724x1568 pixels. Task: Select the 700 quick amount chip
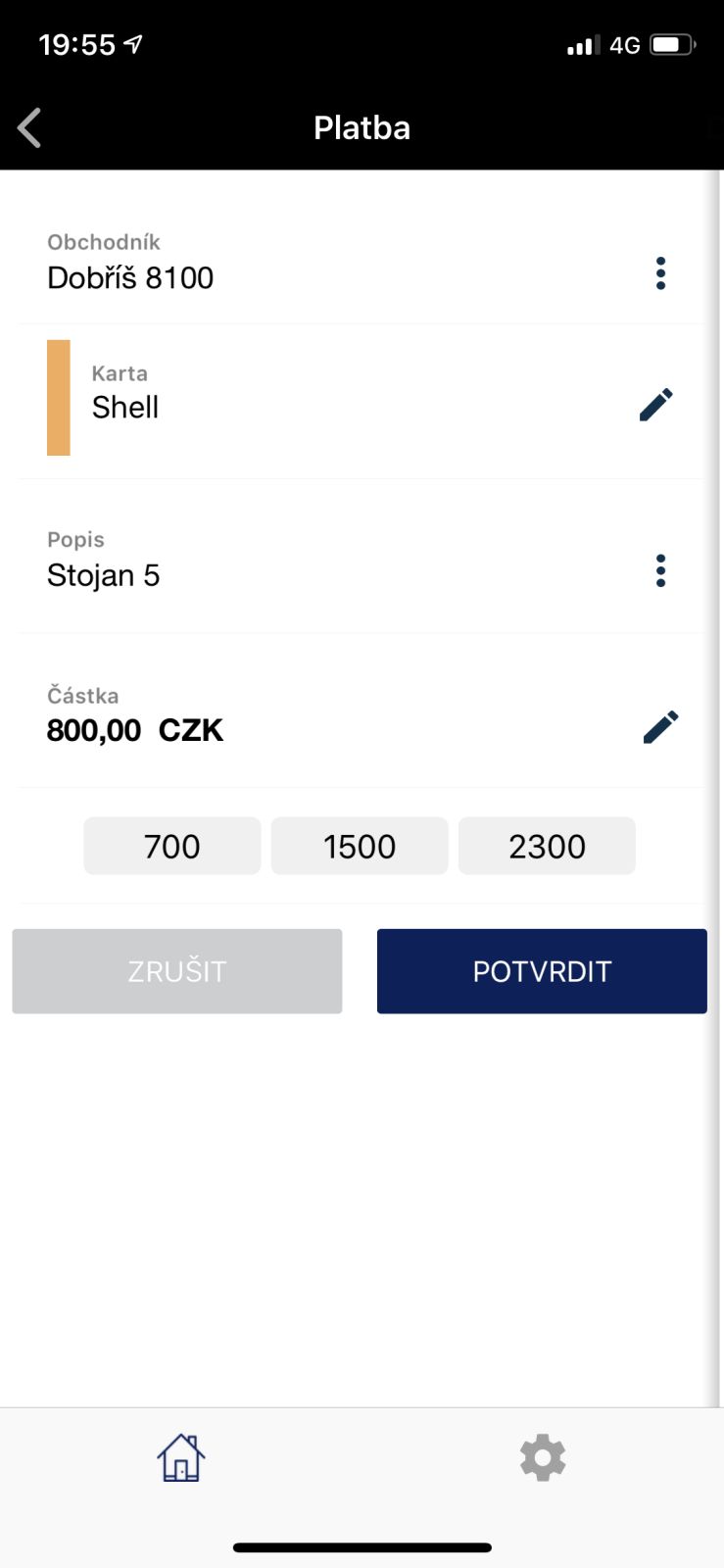tap(172, 846)
